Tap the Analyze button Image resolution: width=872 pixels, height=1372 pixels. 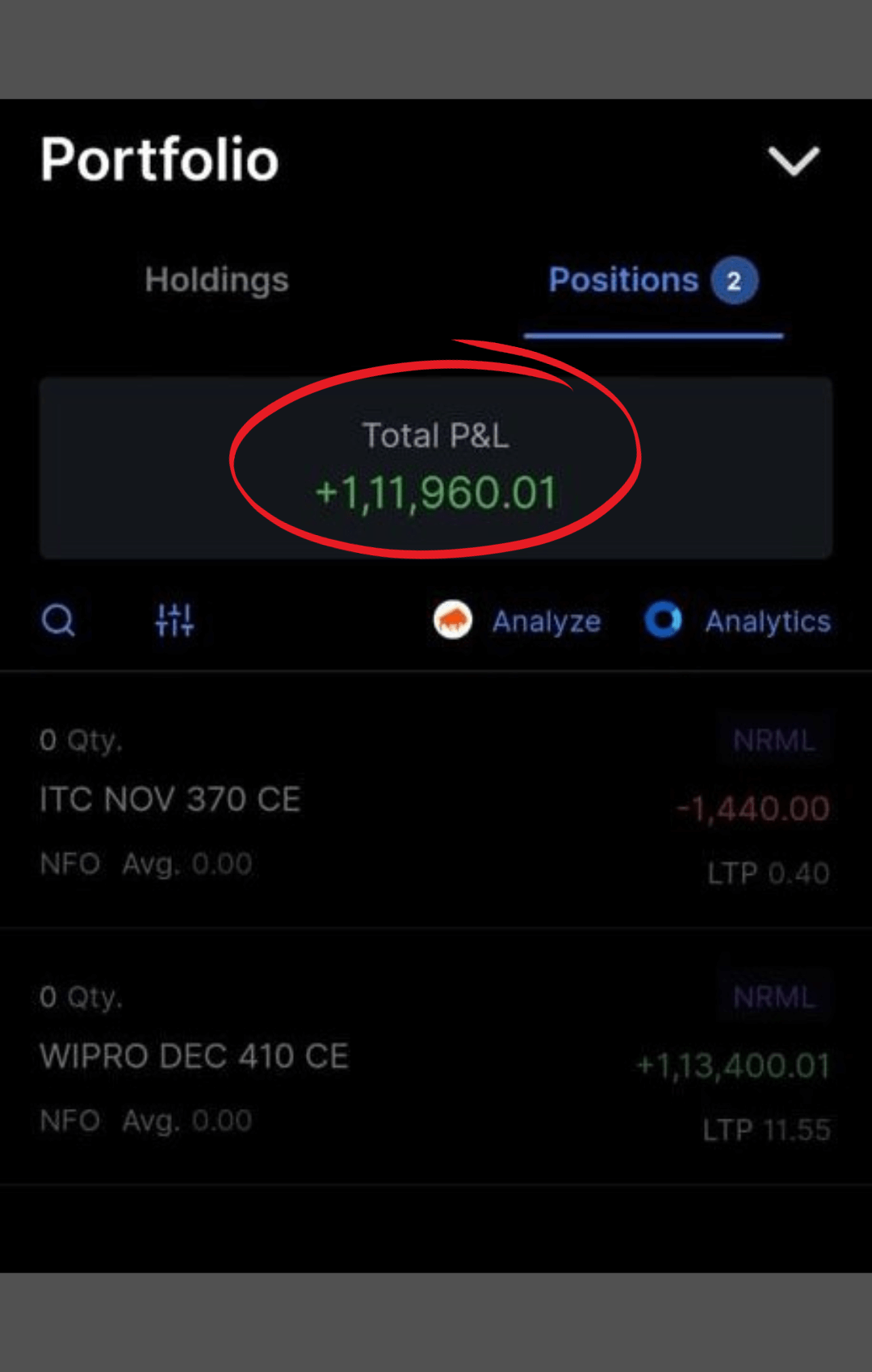click(518, 621)
